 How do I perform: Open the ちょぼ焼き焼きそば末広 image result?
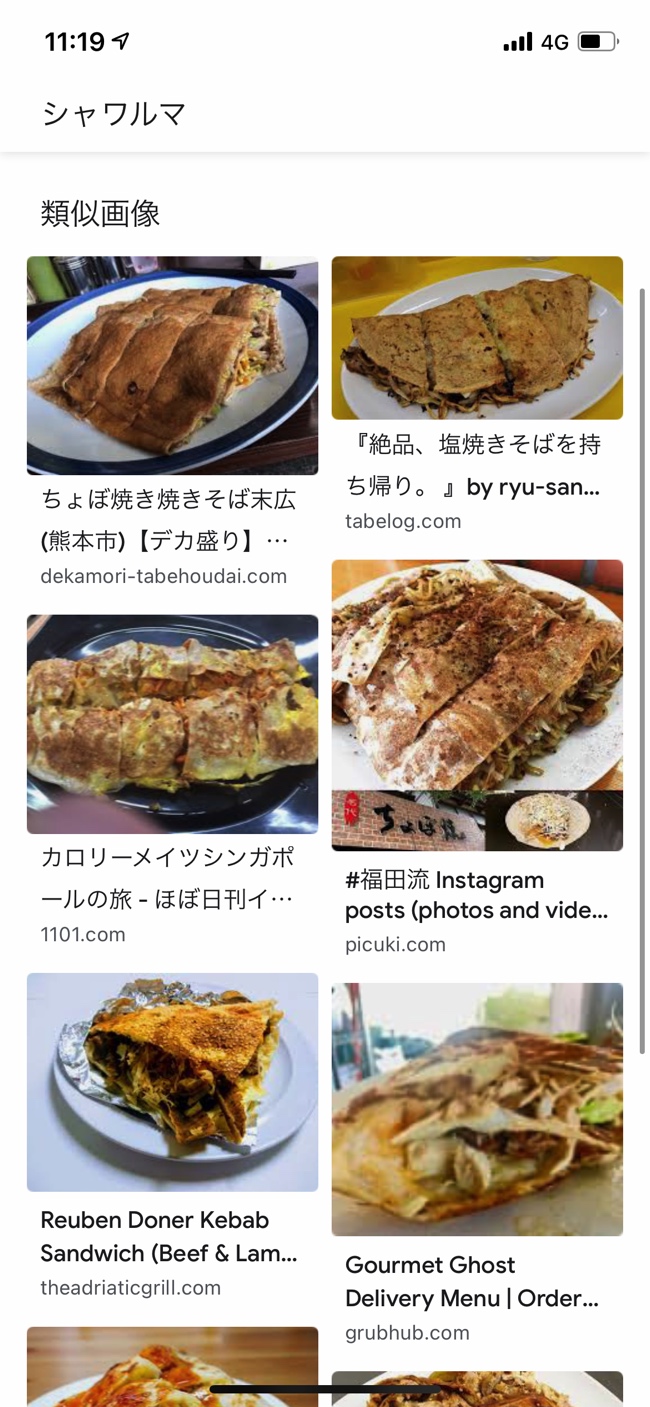(x=172, y=365)
